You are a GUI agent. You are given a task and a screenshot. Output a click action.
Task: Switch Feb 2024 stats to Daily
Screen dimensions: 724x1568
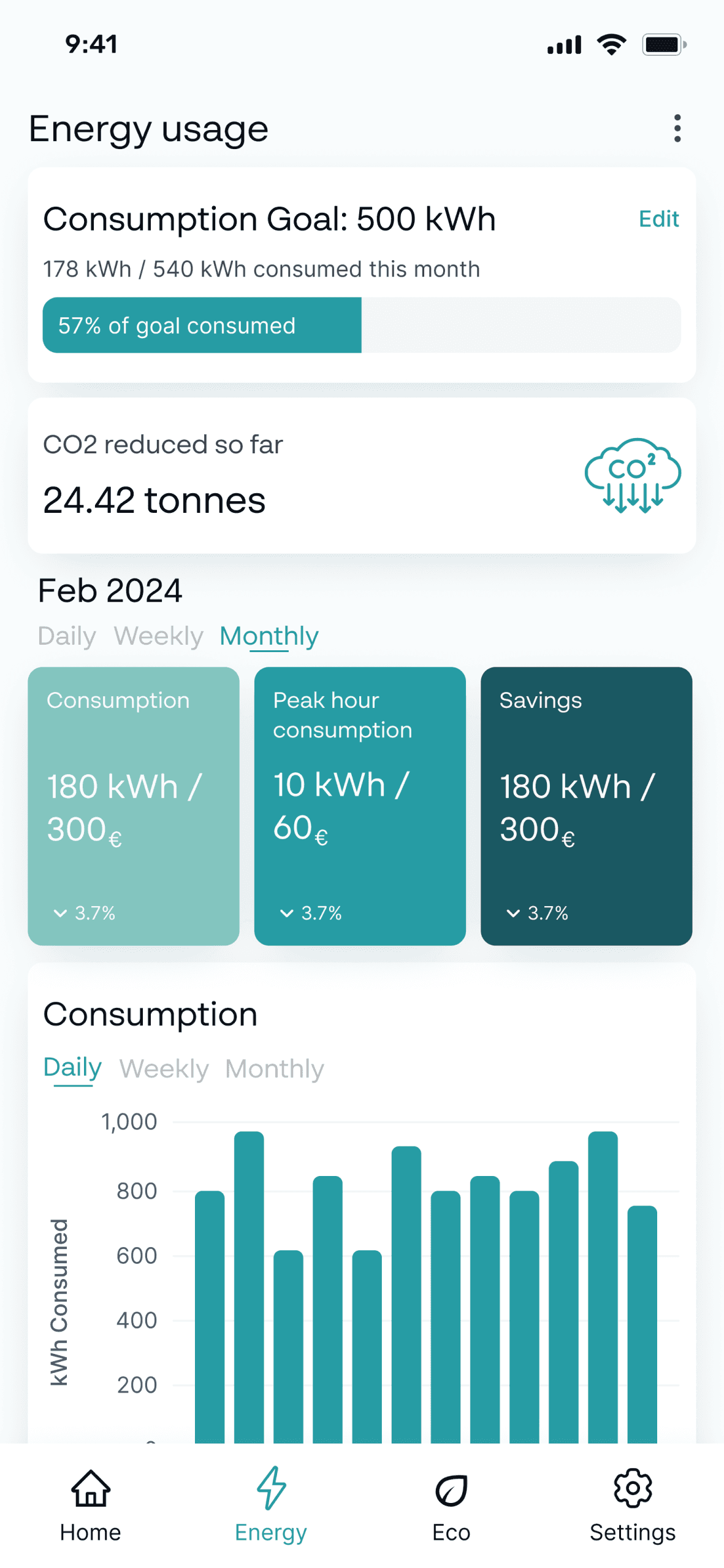(x=67, y=636)
